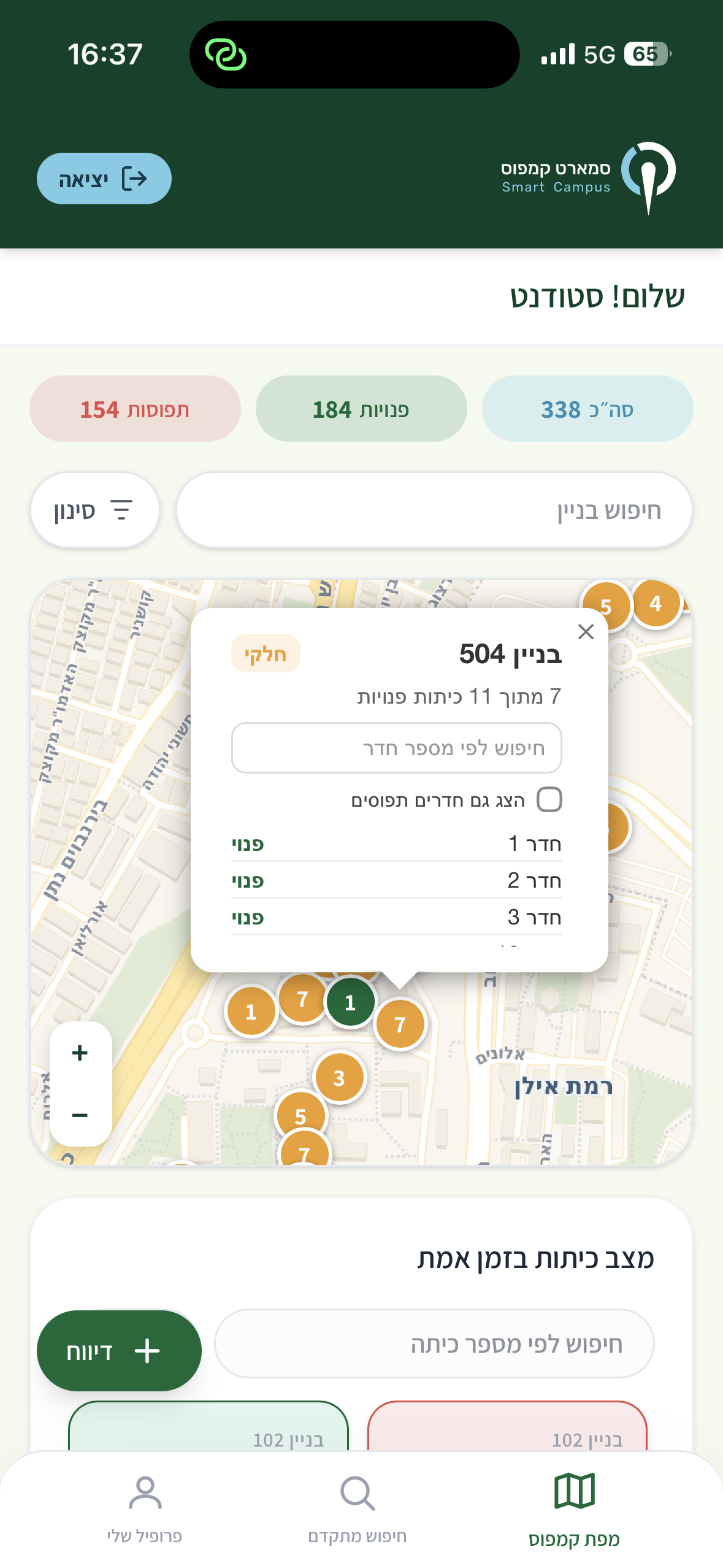723x1568 pixels.
Task: Switch to the חיפוש מתקדם tab
Action: (358, 1509)
